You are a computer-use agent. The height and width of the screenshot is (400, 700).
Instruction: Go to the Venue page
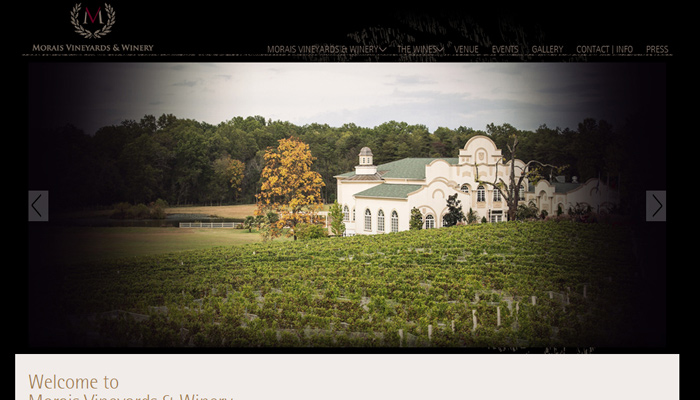click(x=466, y=49)
